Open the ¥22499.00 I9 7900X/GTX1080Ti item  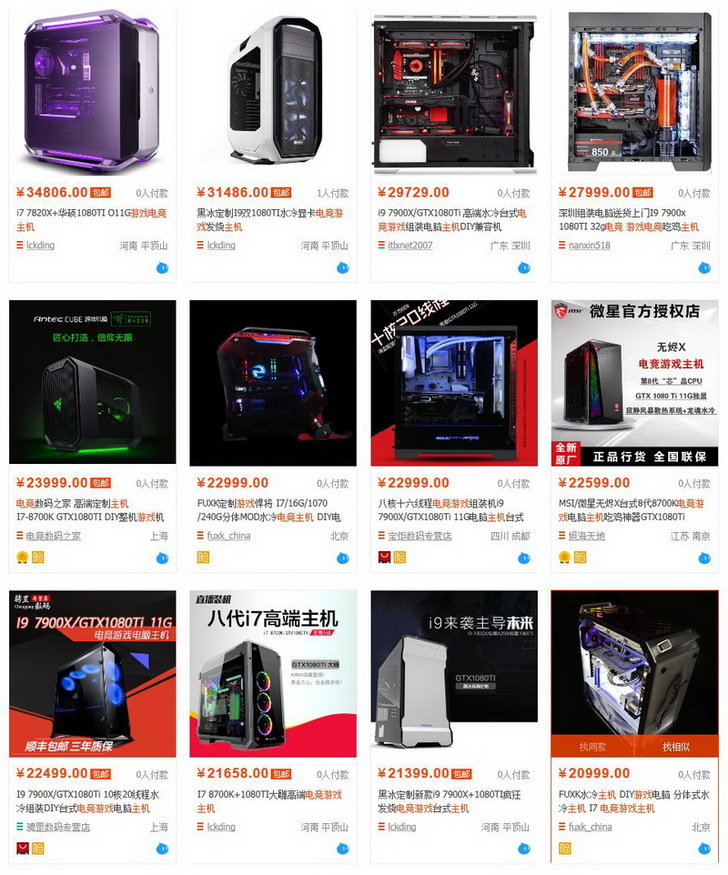(x=92, y=672)
